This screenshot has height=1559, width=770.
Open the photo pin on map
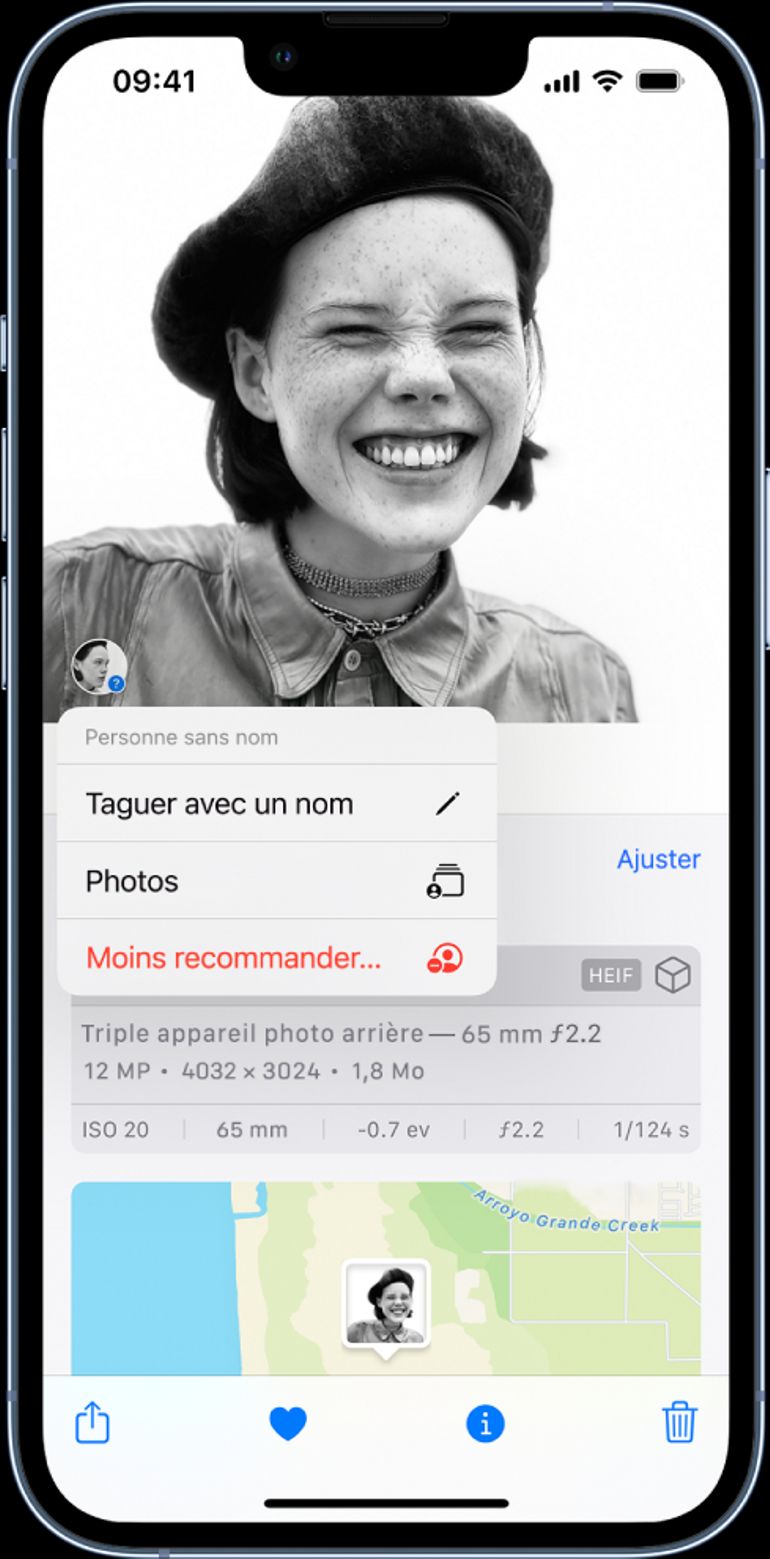coord(386,1305)
